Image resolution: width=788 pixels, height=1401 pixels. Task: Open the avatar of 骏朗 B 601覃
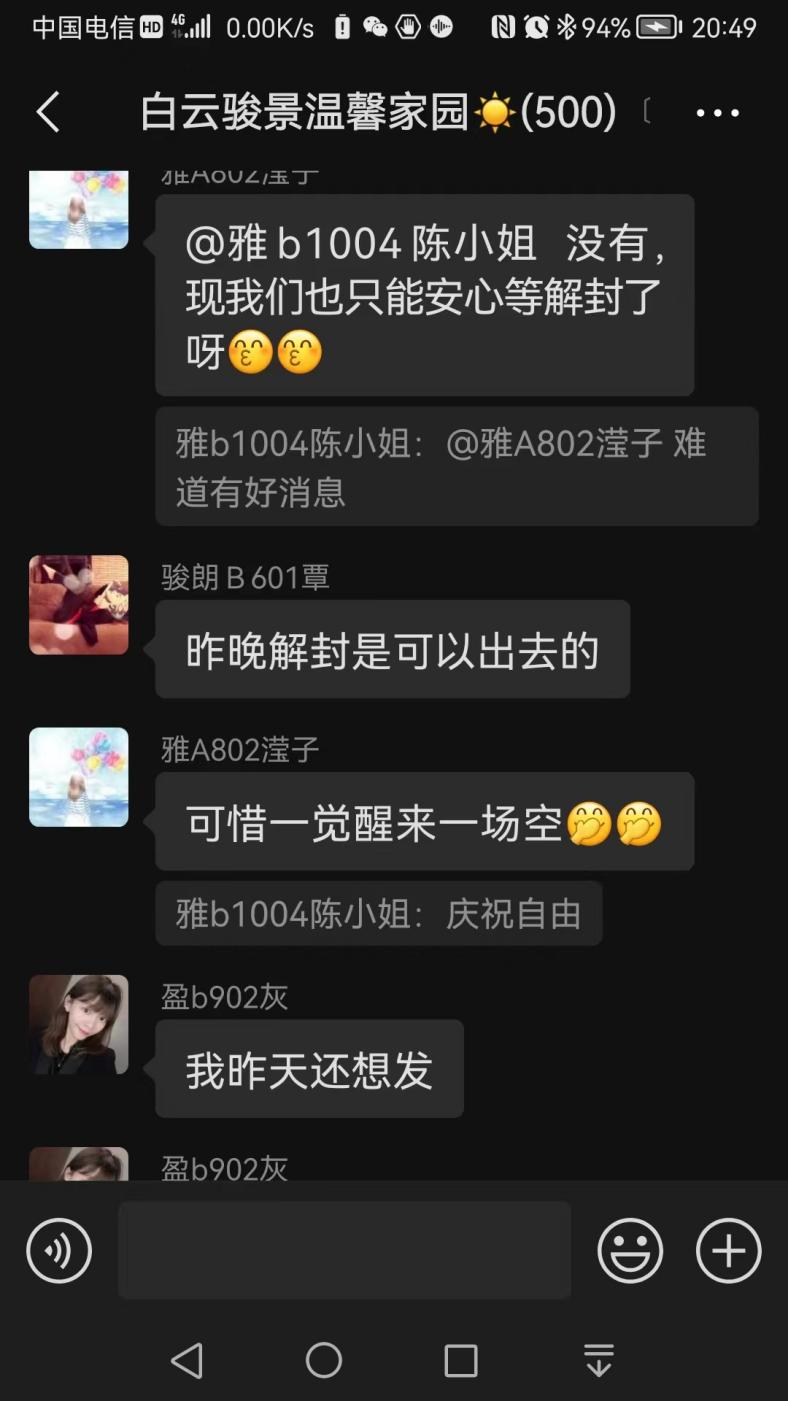click(79, 605)
